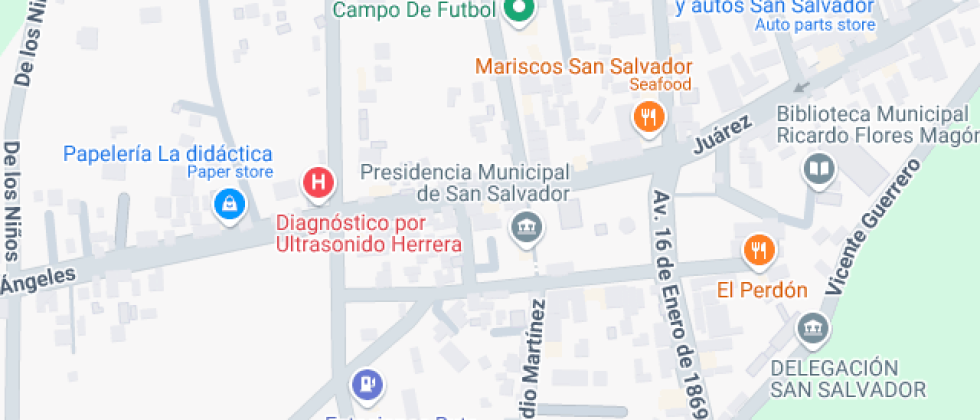Image resolution: width=980 pixels, height=420 pixels.
Task: Select the Biblioteca Municipal Ricardo Flores Magón pin
Action: tap(819, 169)
